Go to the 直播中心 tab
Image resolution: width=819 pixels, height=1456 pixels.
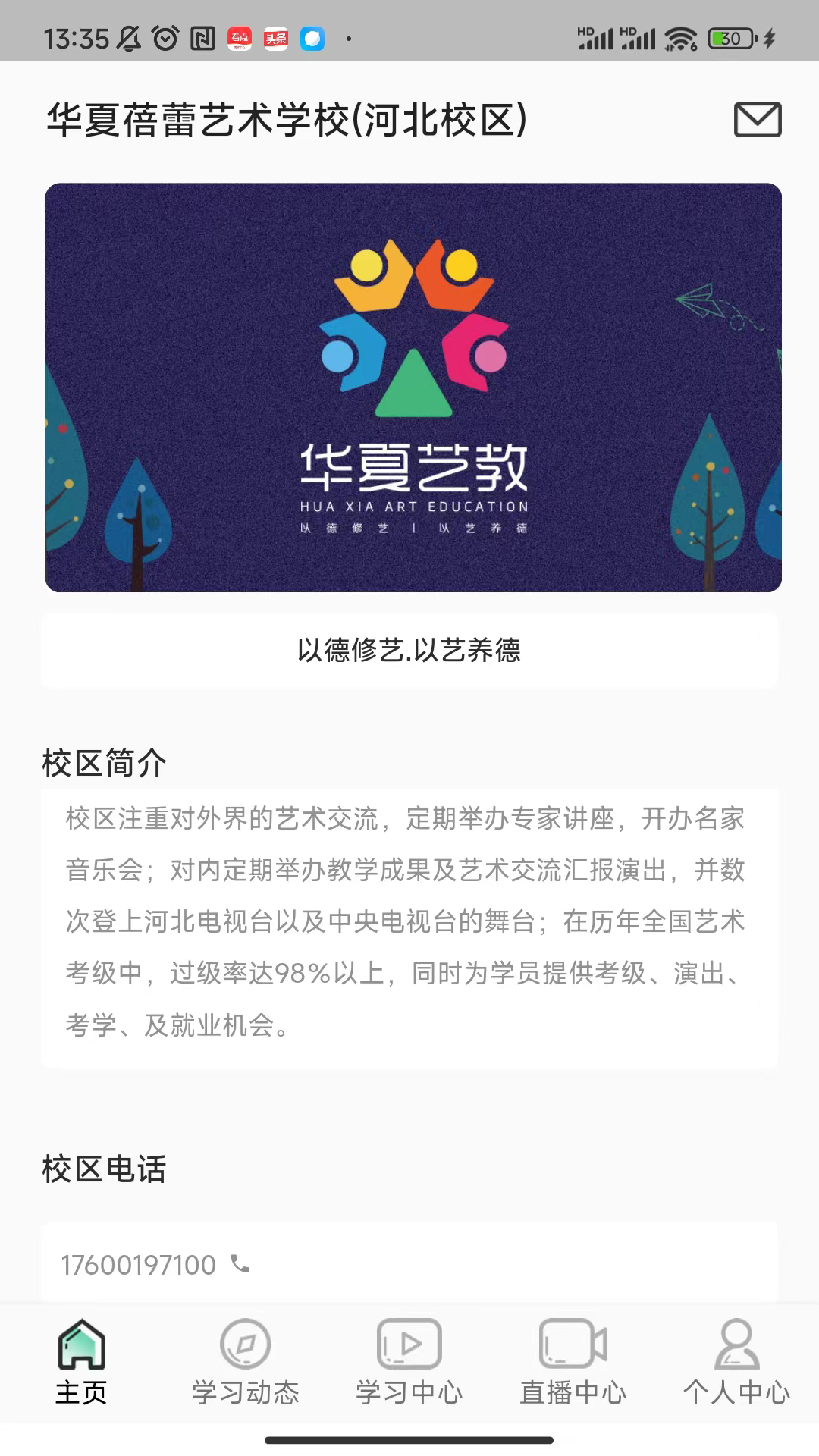click(573, 1363)
